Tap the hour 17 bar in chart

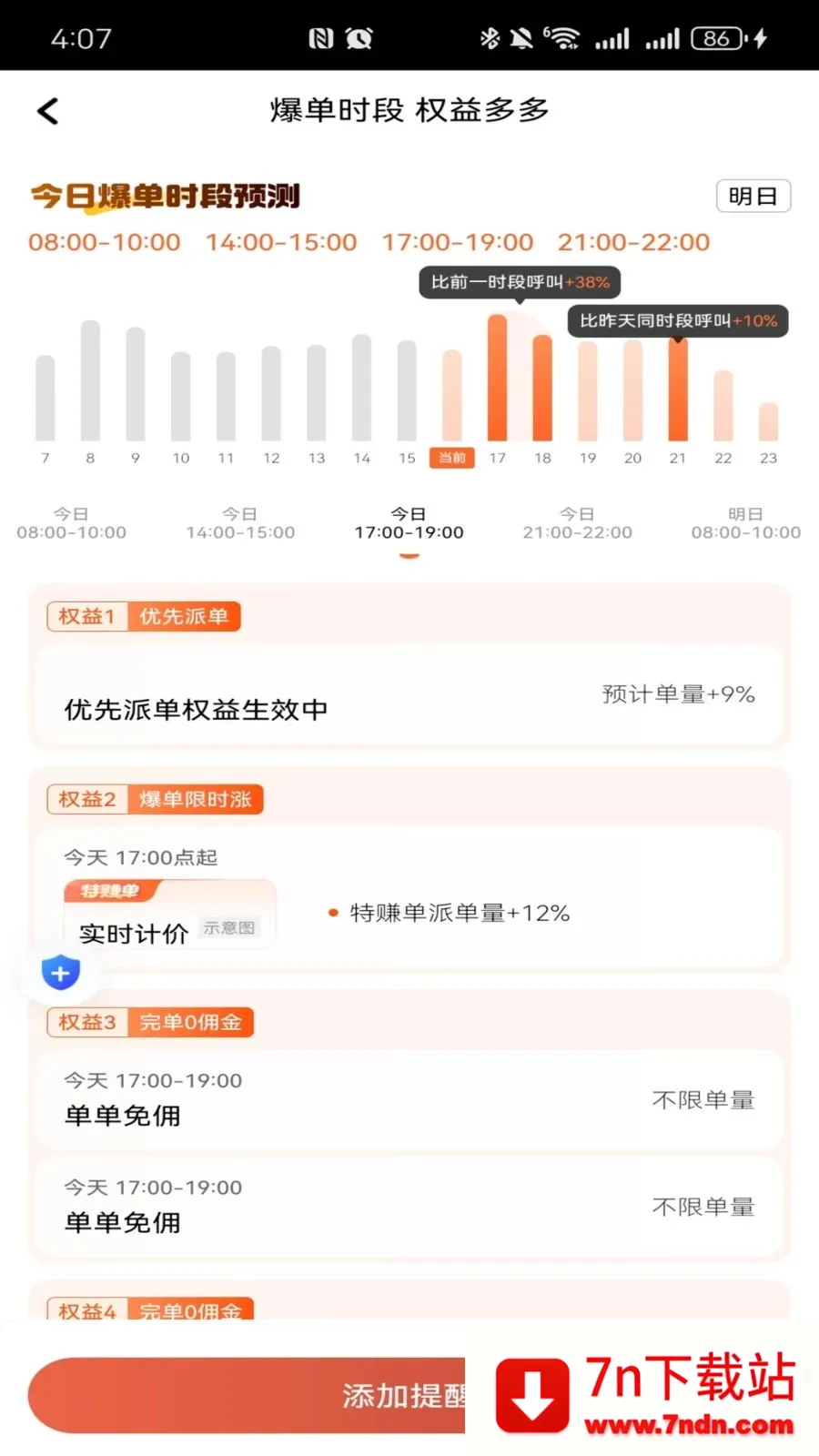tap(497, 378)
